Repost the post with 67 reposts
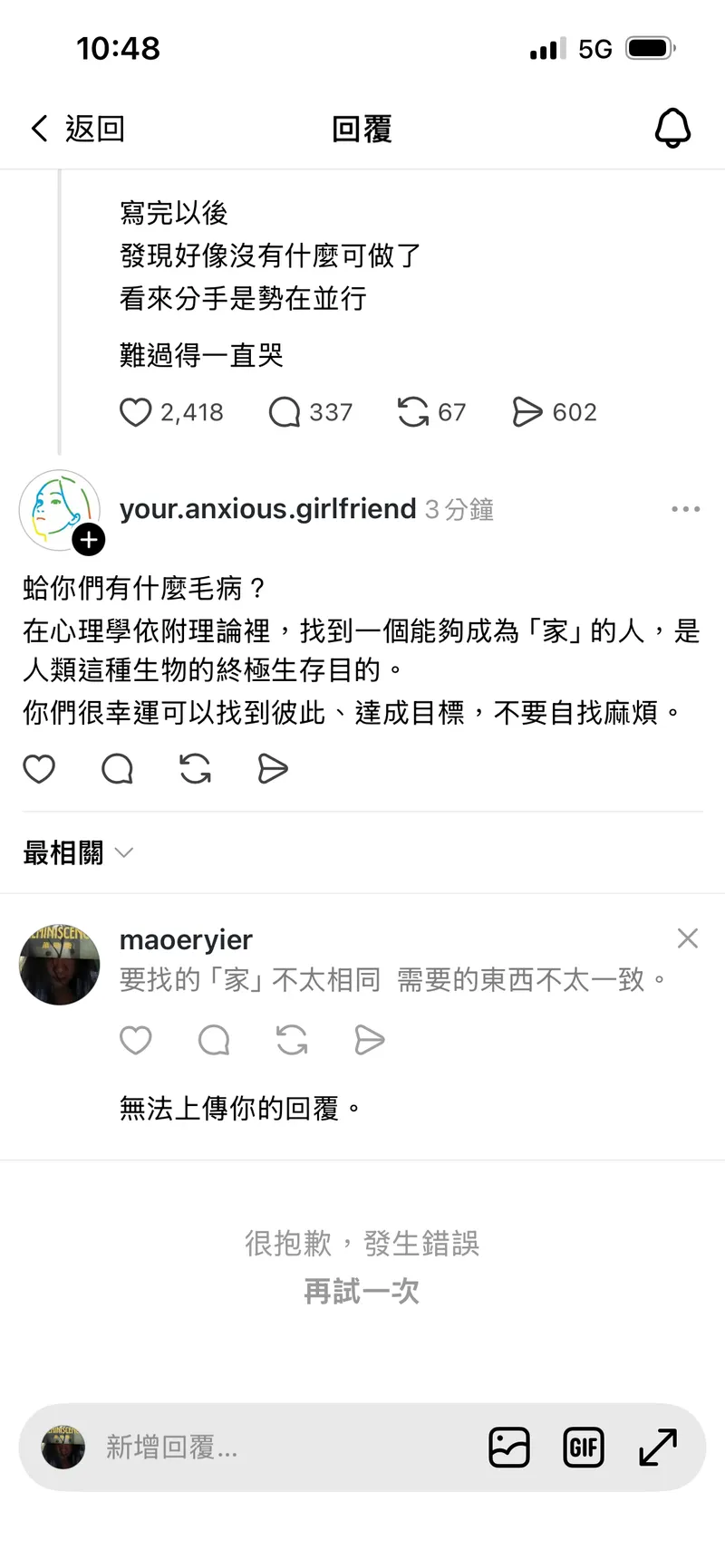 click(x=413, y=412)
